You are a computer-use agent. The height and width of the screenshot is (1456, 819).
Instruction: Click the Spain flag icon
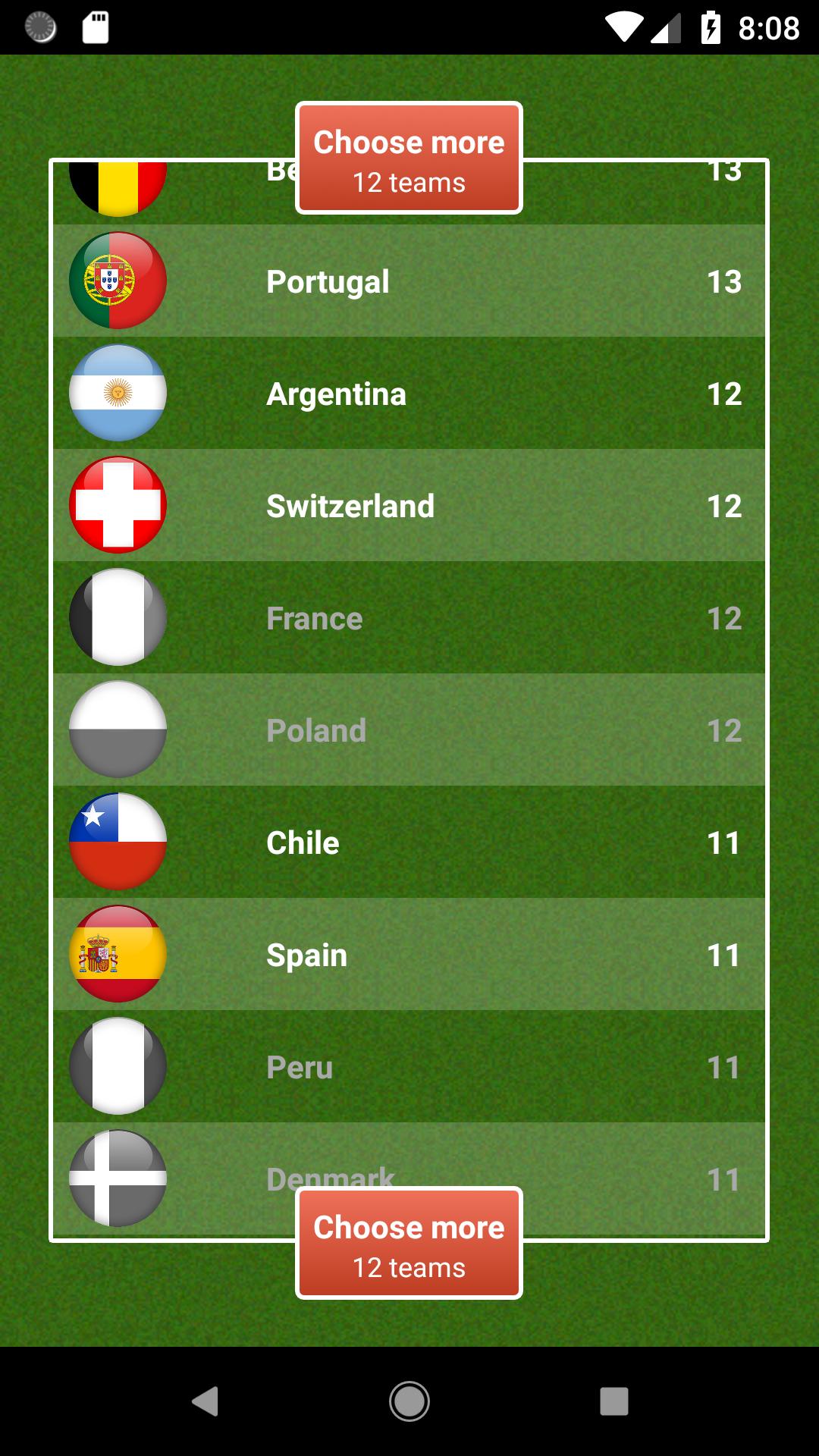[x=118, y=954]
